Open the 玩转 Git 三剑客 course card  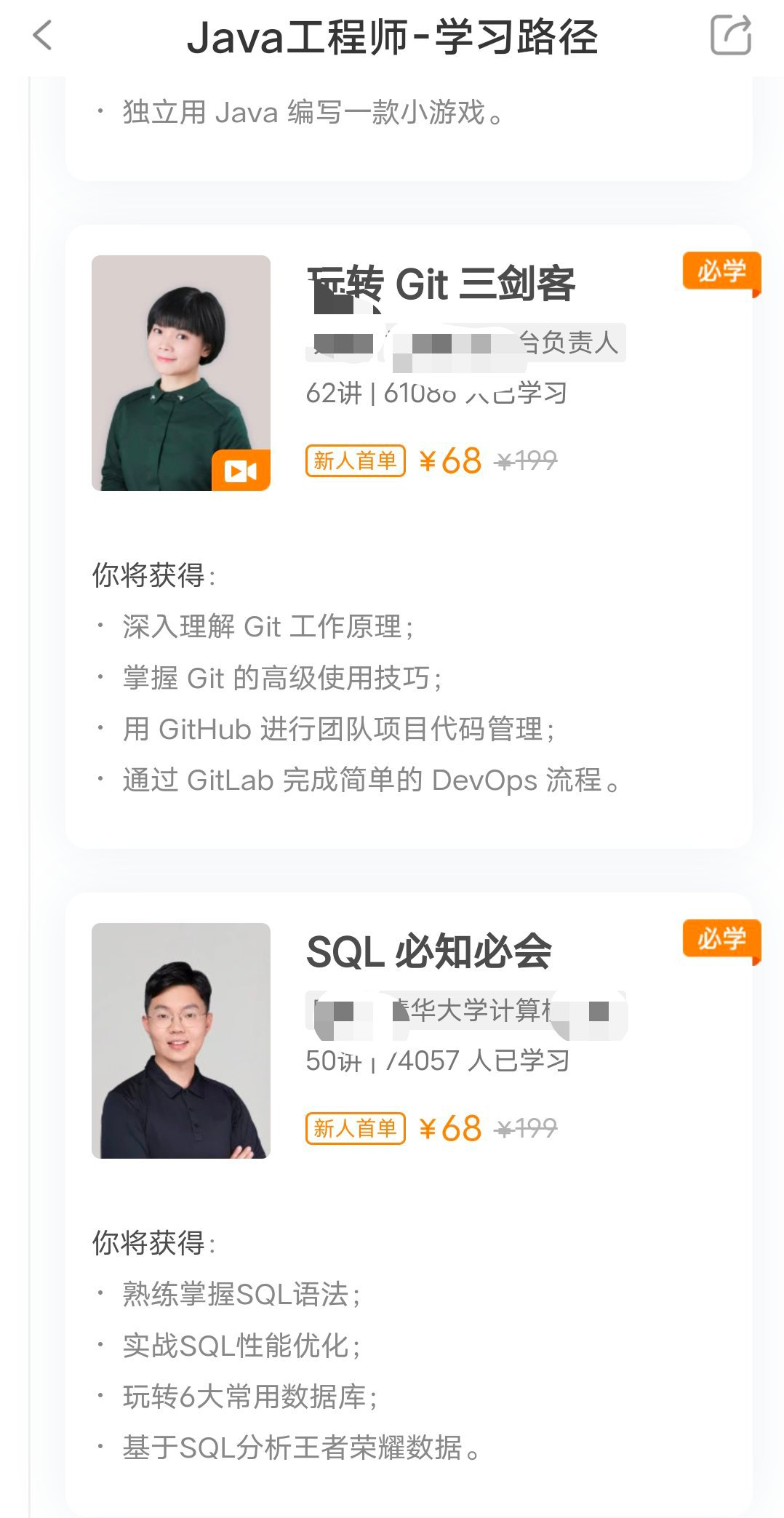point(409,536)
